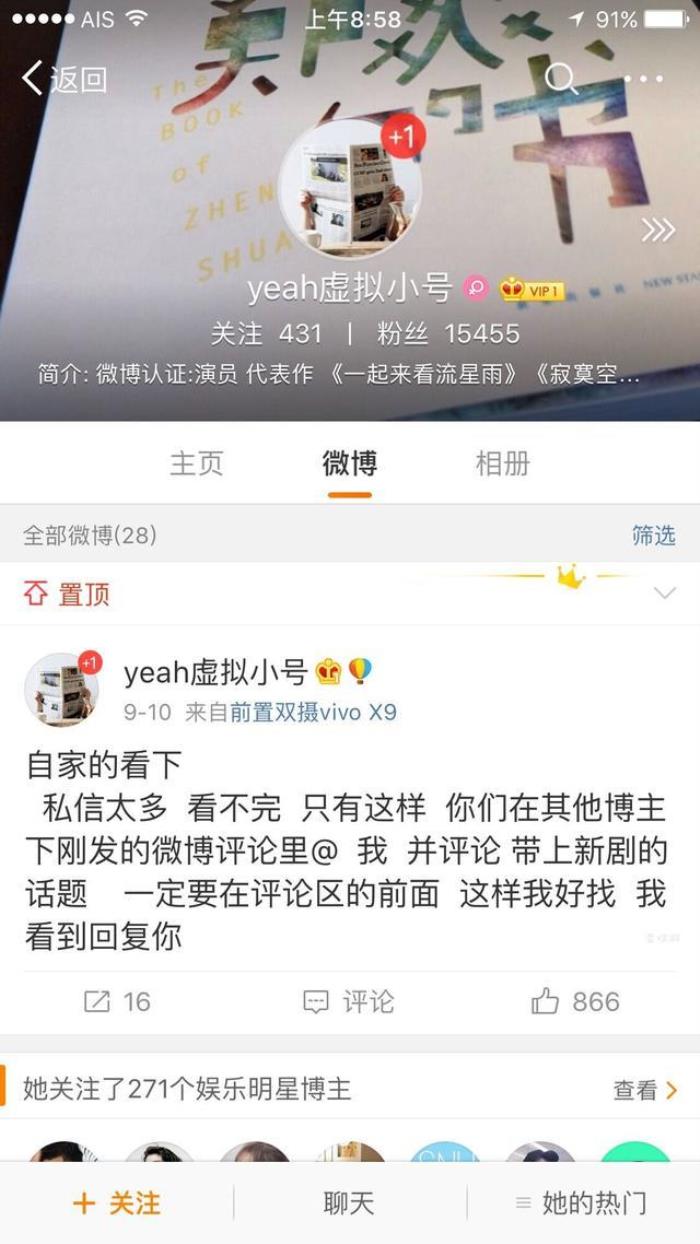Go back using the 返回 button
The image size is (700, 1244).
tap(64, 79)
